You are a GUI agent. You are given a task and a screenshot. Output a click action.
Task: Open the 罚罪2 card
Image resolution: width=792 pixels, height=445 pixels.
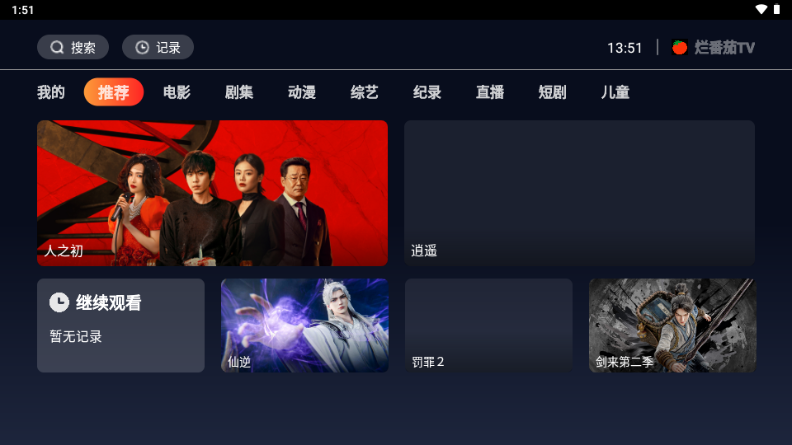tap(488, 325)
